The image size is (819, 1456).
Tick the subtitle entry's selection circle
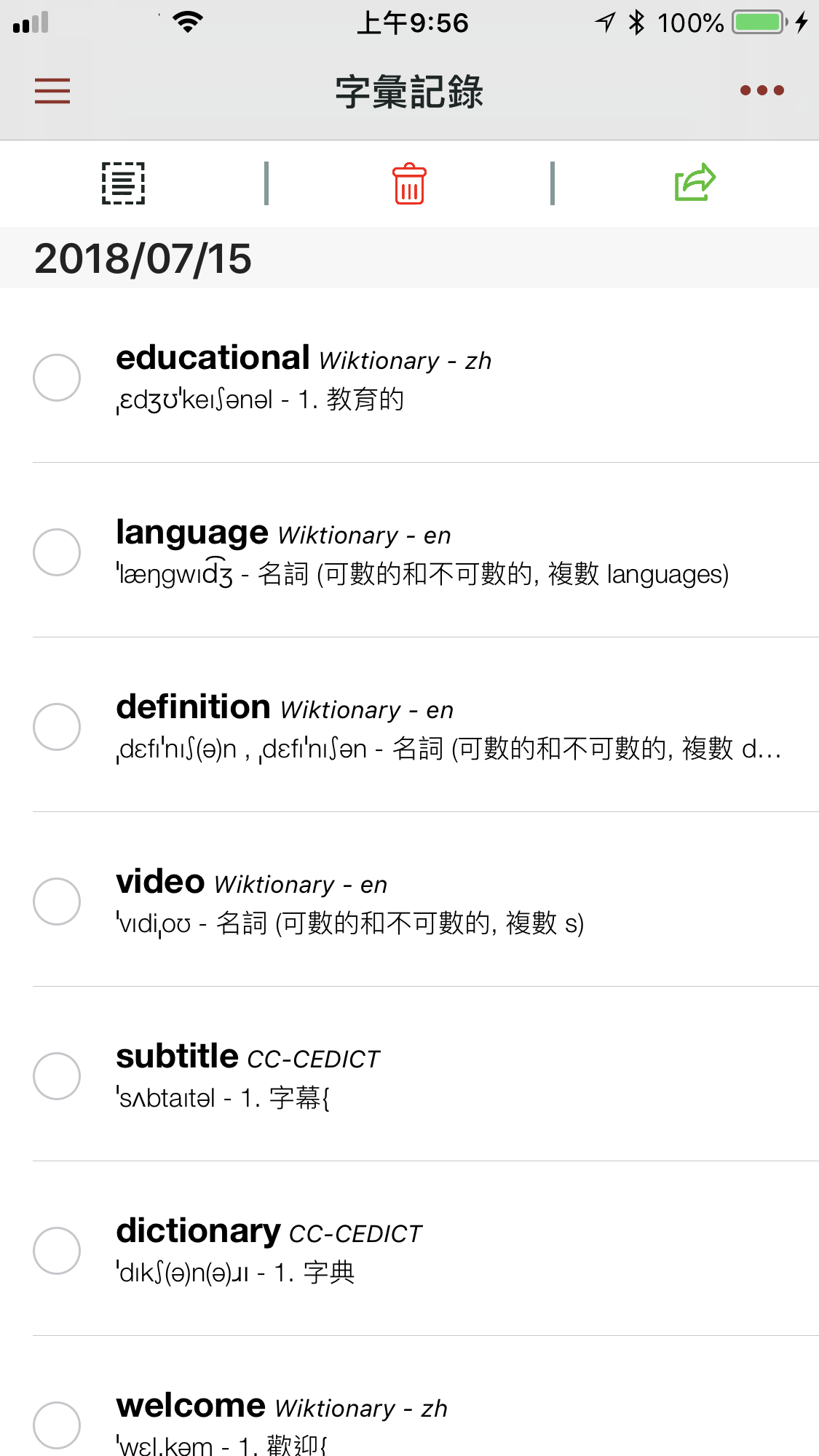tap(57, 1076)
